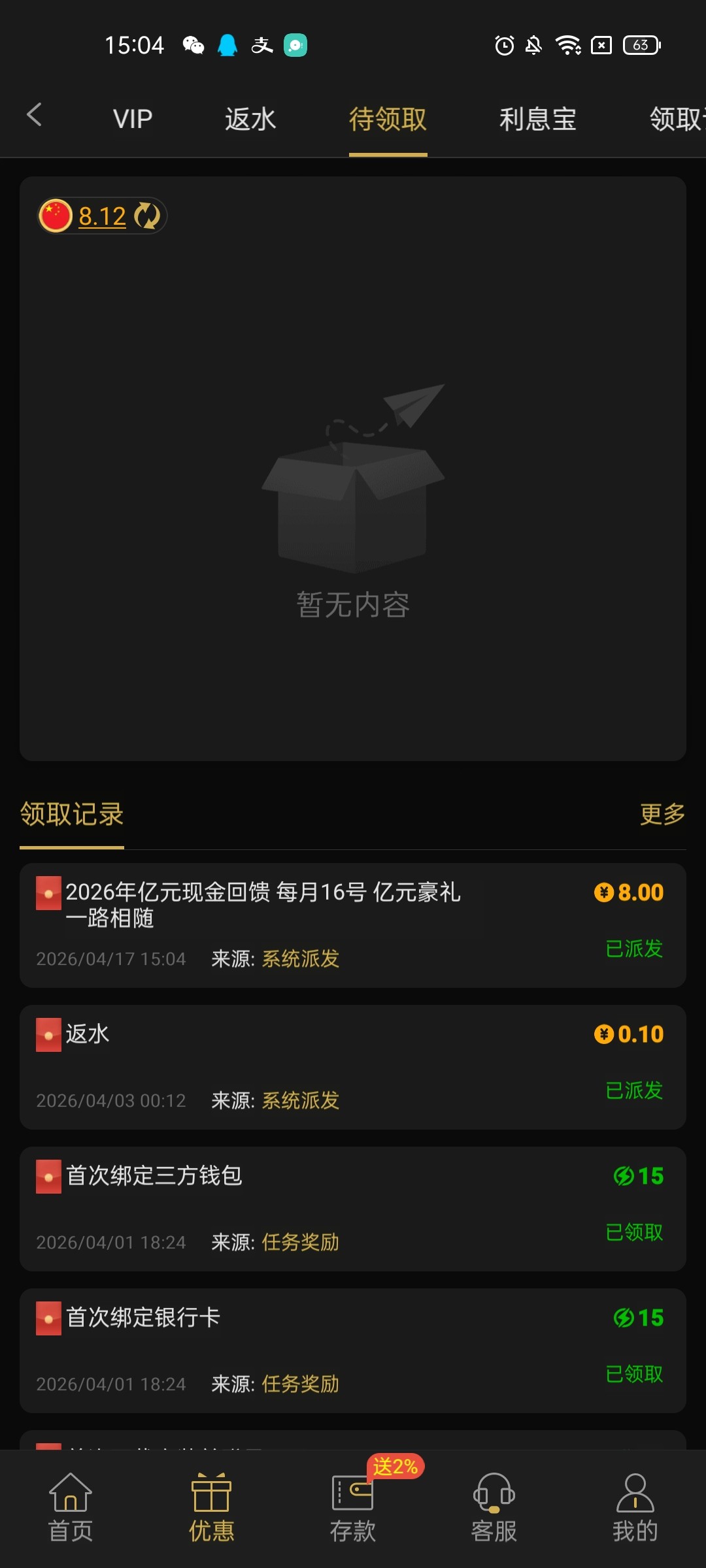Tap 更多 to see more records
Viewport: 706px width, 1568px height.
(x=662, y=814)
